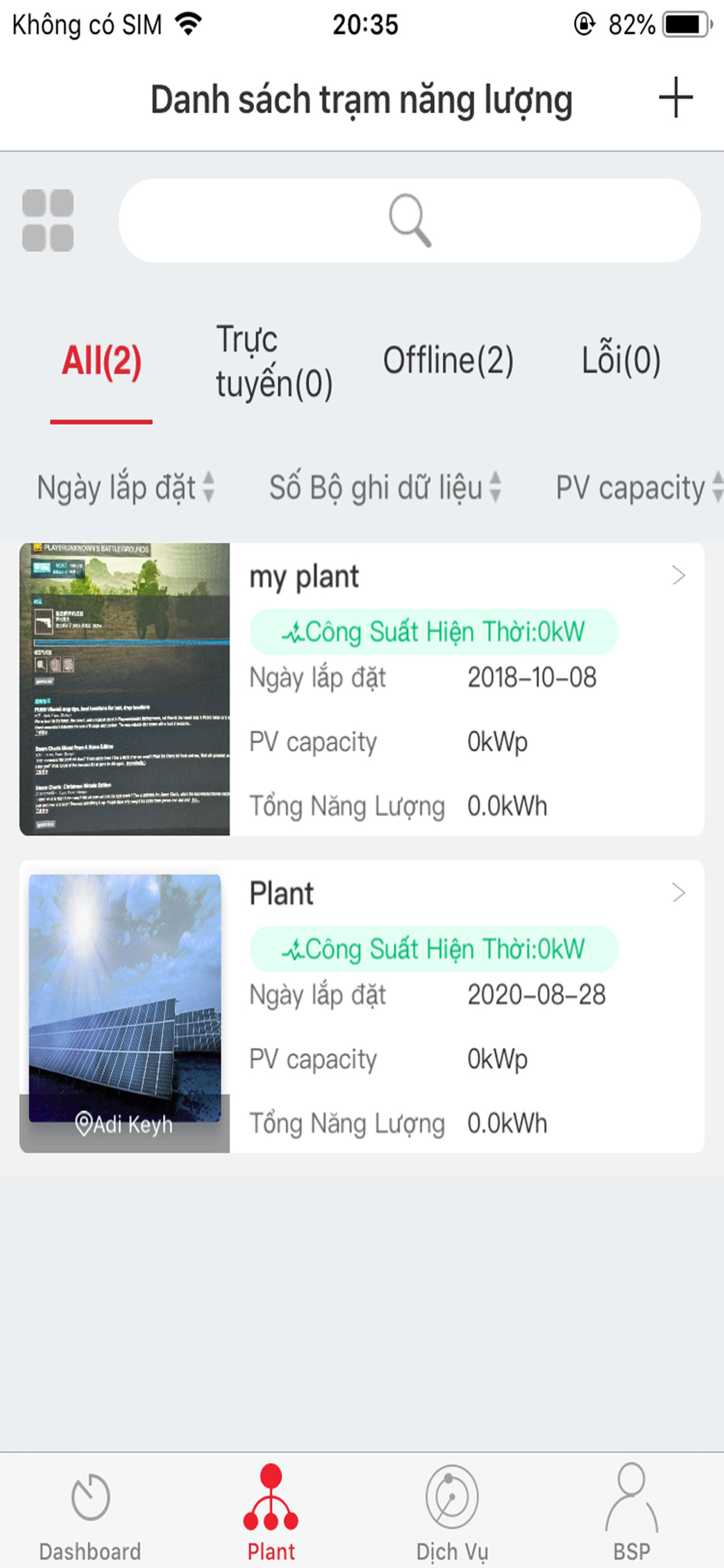724x1568 pixels.
Task: Tap the Plant bottom navigation tab
Action: click(271, 1514)
